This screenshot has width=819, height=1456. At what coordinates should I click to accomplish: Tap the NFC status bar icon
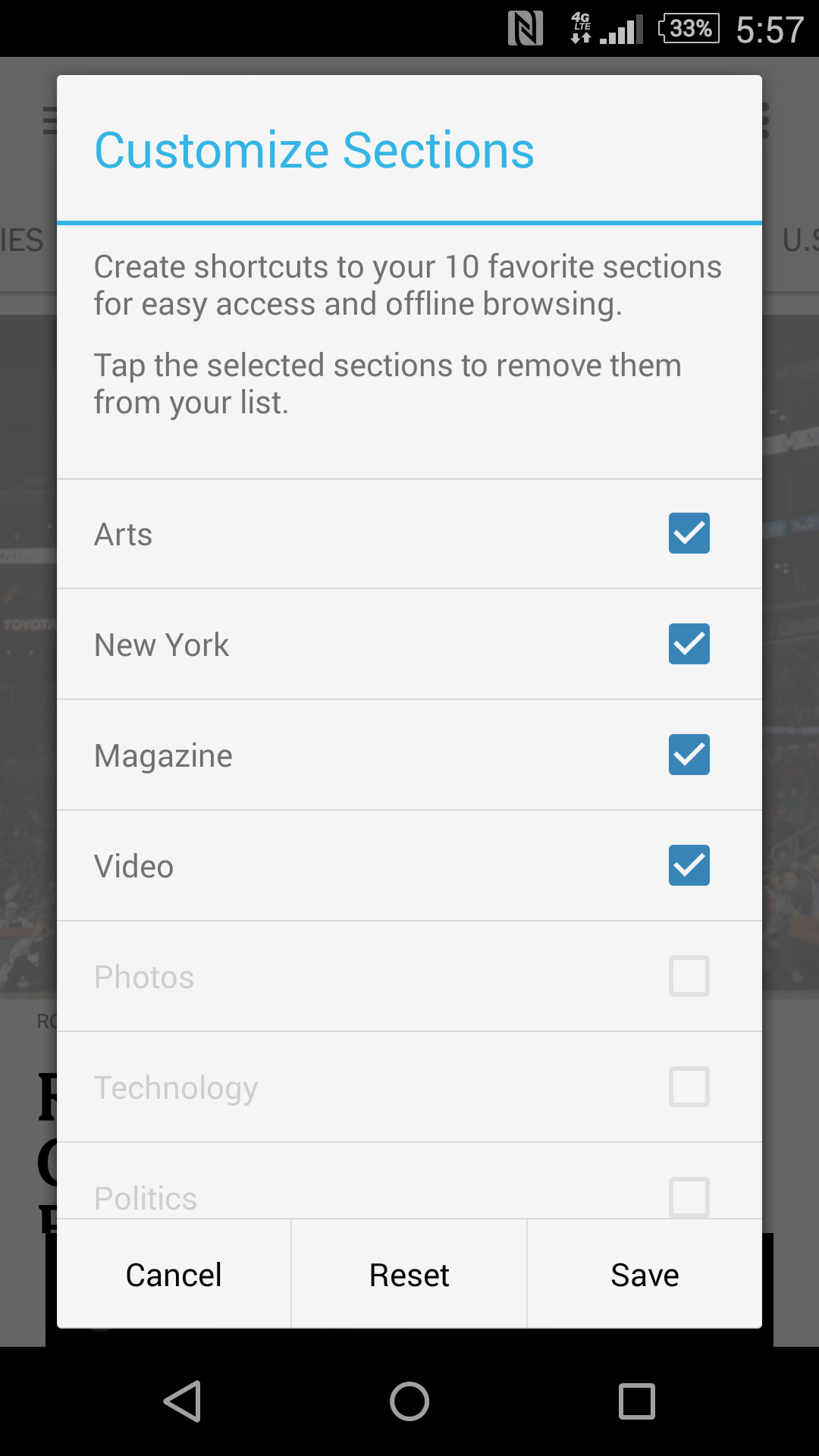[x=526, y=27]
